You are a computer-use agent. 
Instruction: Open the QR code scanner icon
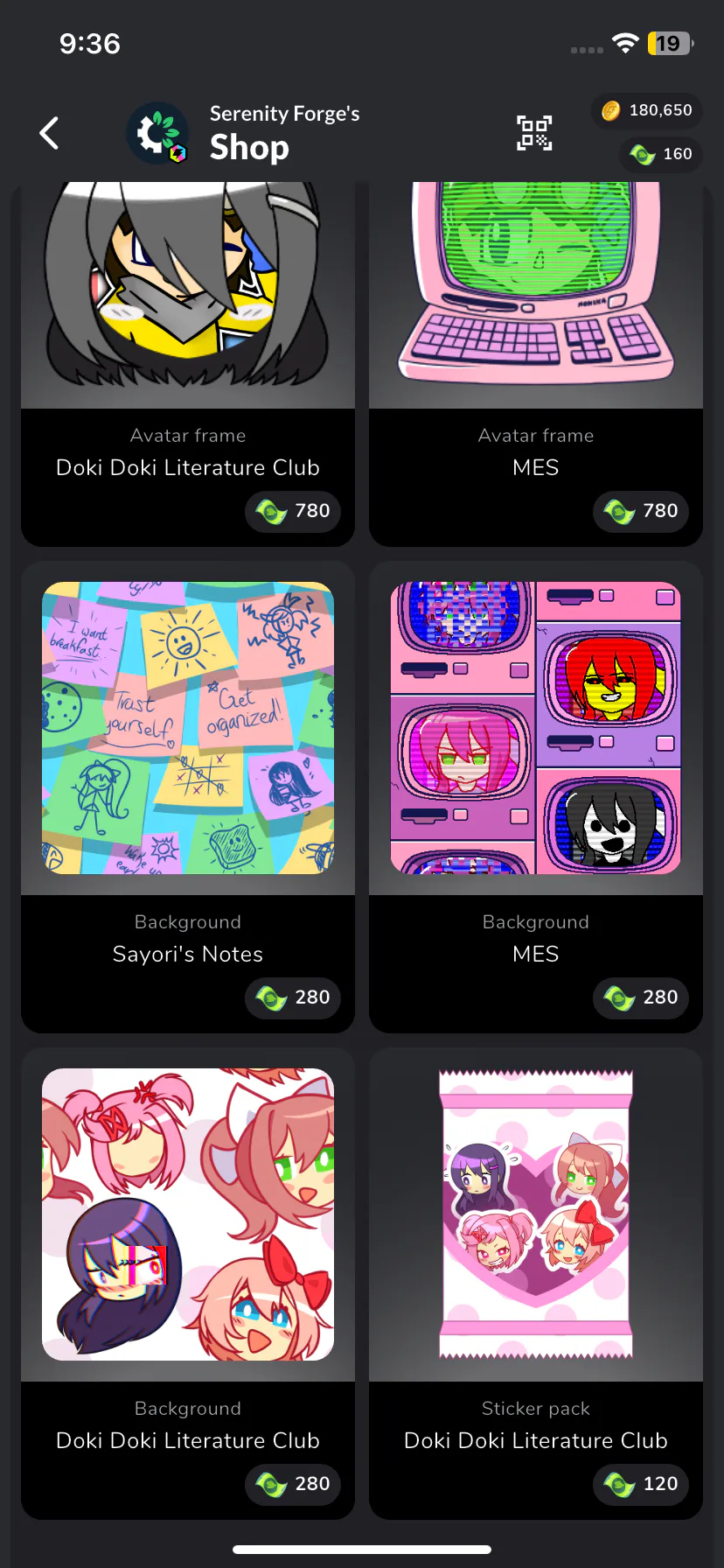pos(534,133)
